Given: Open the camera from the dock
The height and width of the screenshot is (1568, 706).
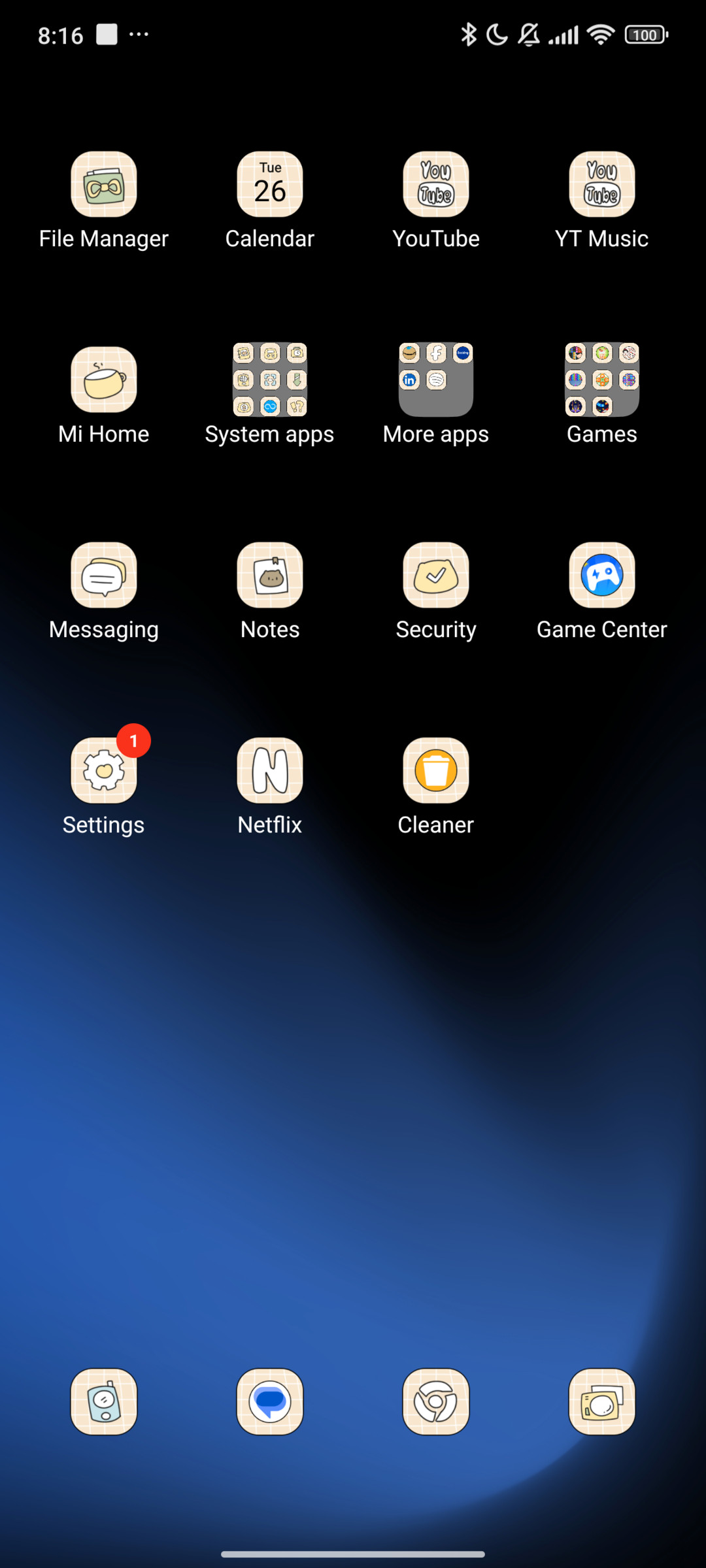Looking at the screenshot, I should 602,1401.
